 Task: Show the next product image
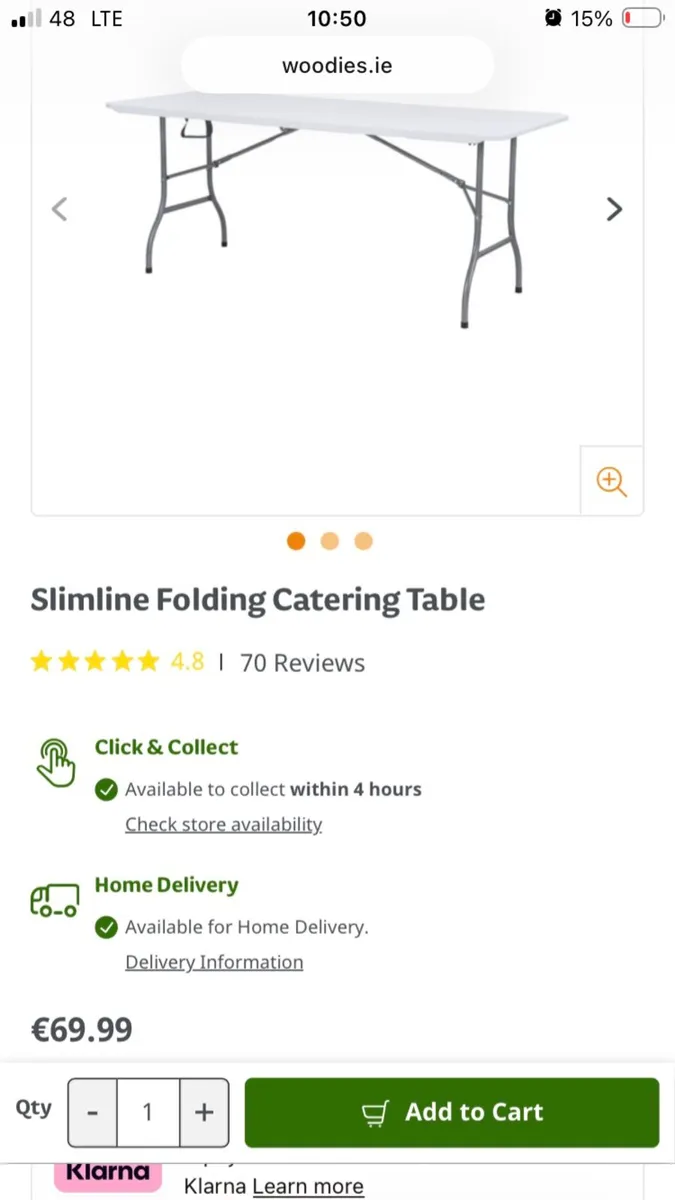614,209
